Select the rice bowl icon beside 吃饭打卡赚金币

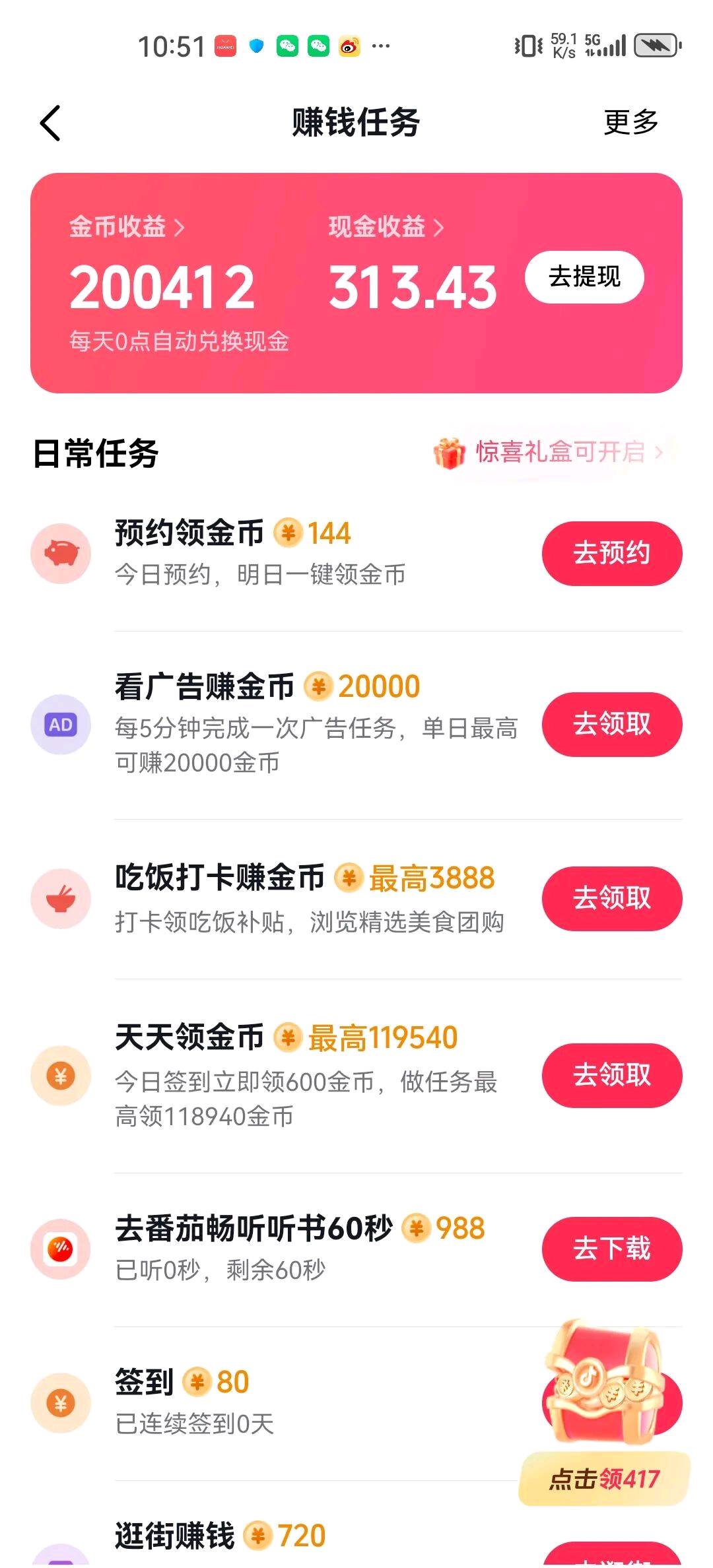tap(61, 898)
